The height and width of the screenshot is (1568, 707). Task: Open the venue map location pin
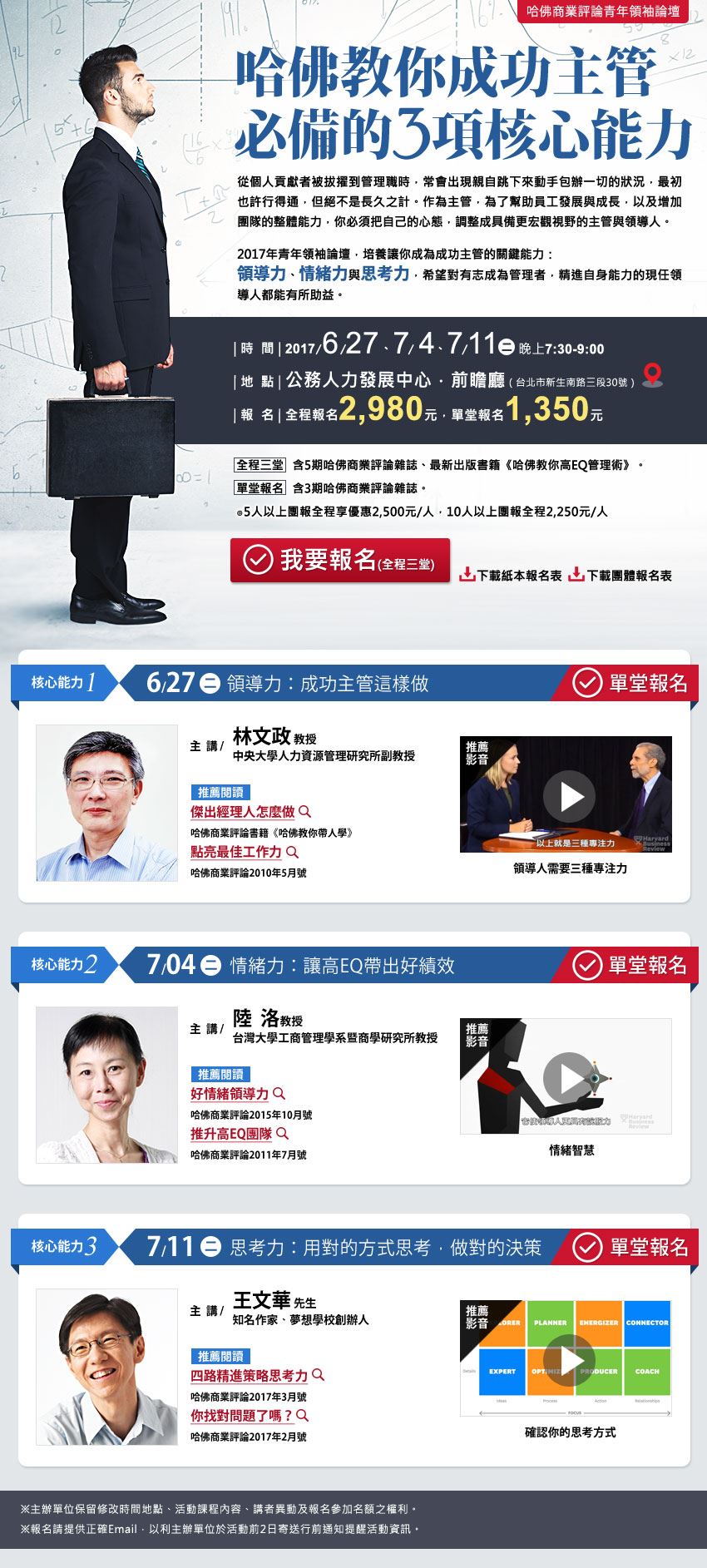point(653,376)
